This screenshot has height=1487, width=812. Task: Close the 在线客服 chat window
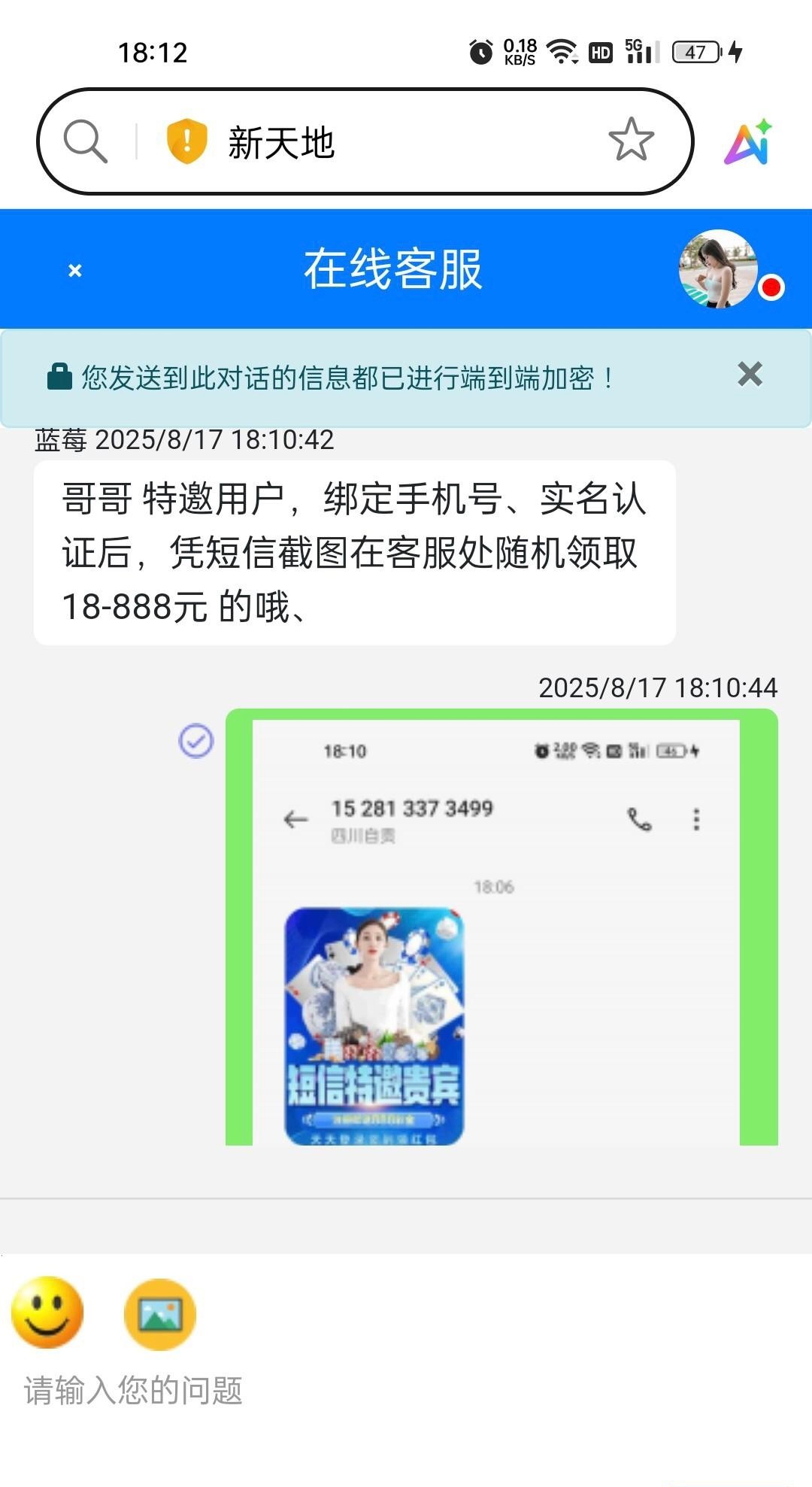pyautogui.click(x=74, y=270)
